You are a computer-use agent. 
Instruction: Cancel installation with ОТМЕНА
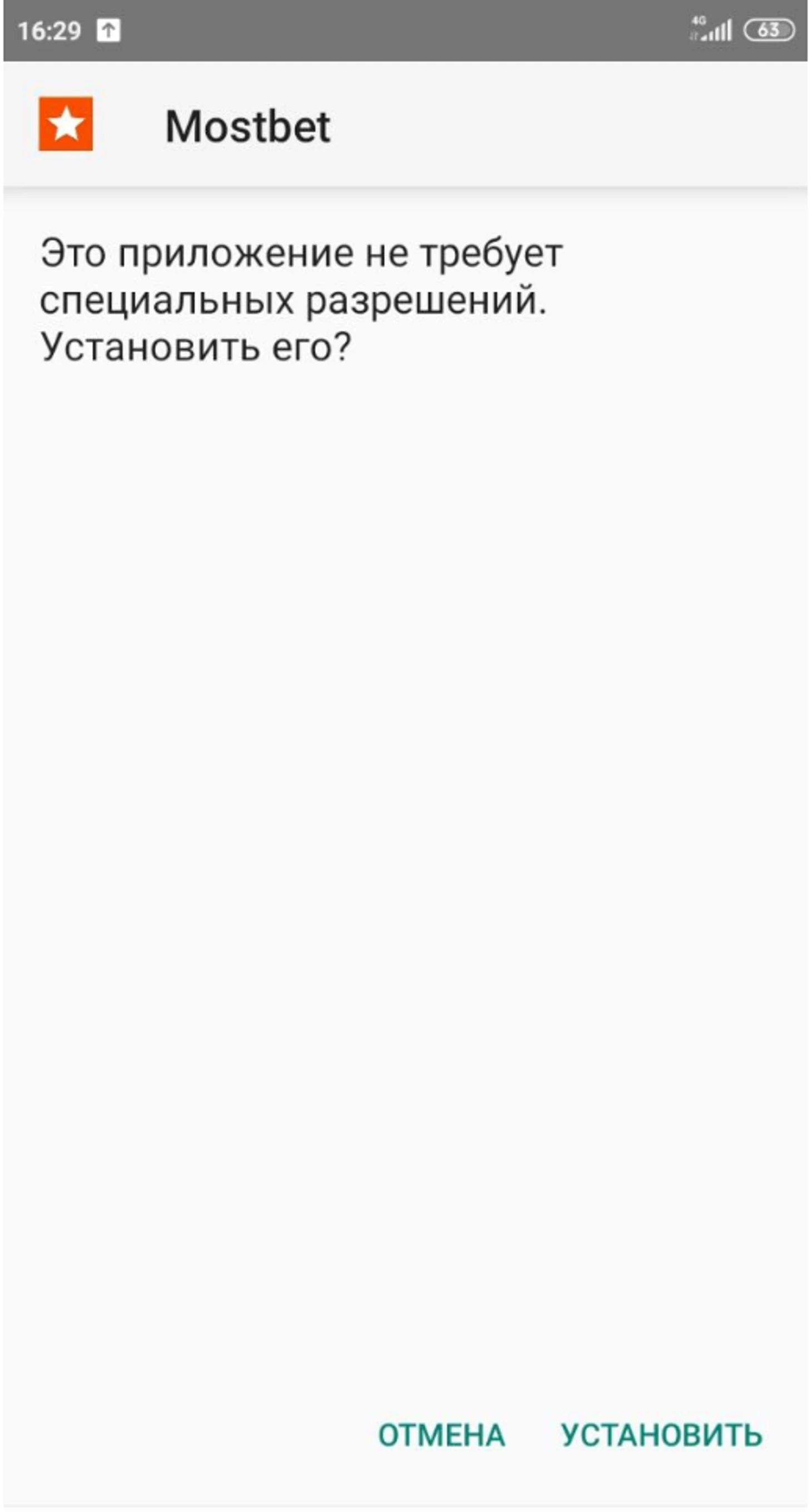[x=441, y=1435]
